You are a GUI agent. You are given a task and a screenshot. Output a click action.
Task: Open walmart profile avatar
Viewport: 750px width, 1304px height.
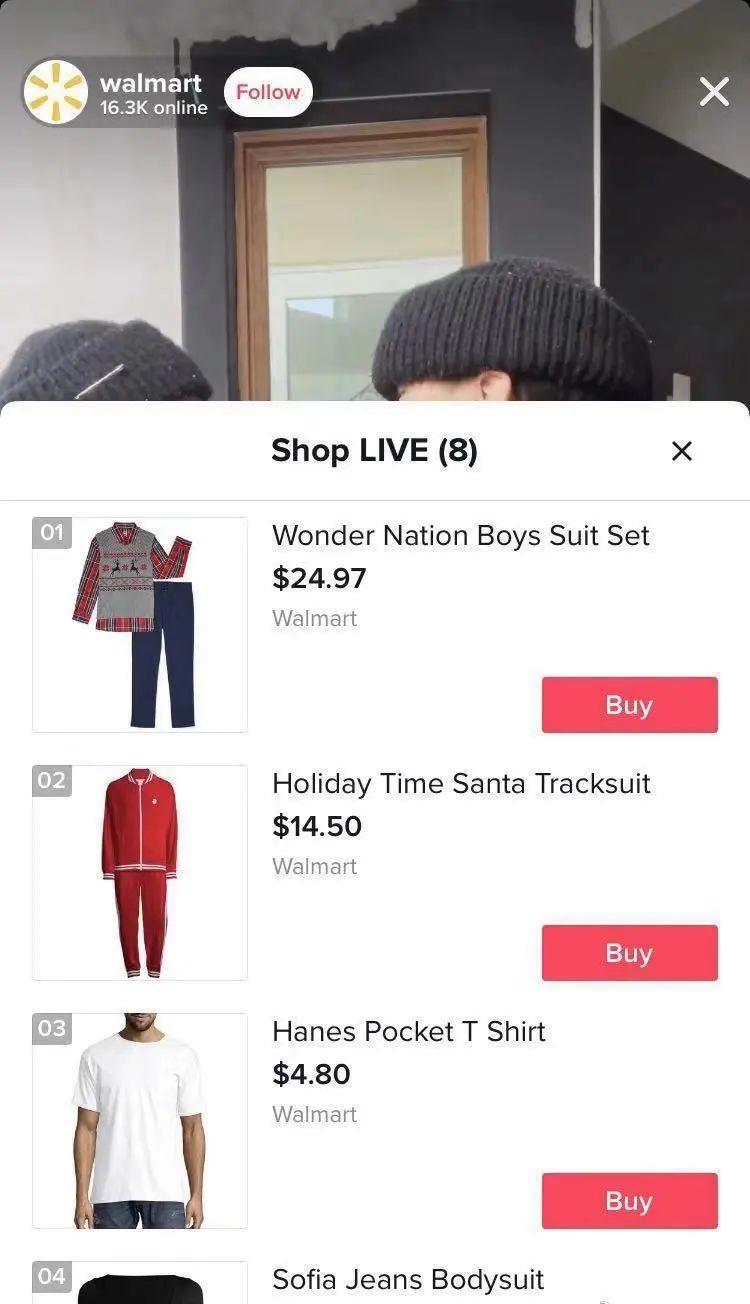[56, 92]
